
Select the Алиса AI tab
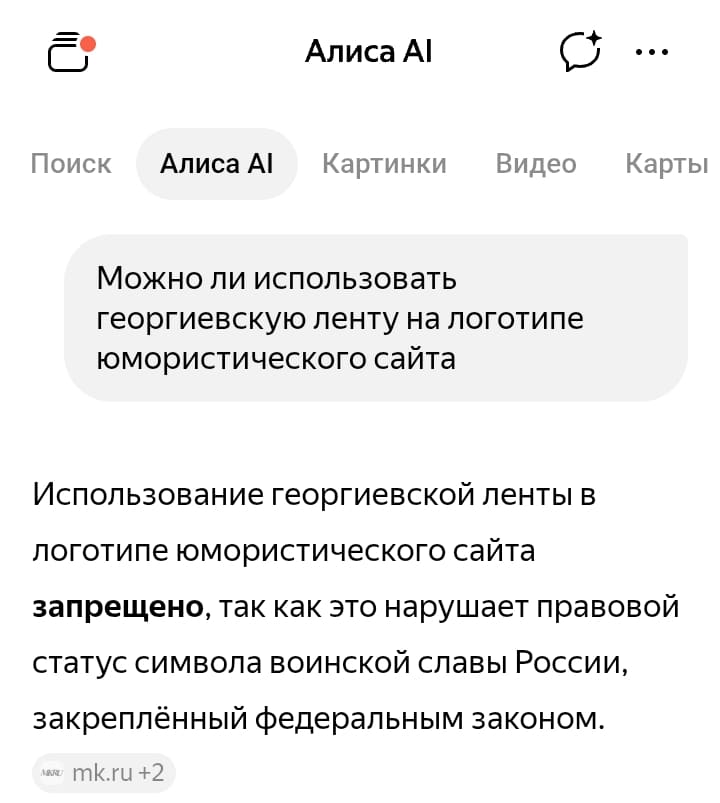coord(217,164)
